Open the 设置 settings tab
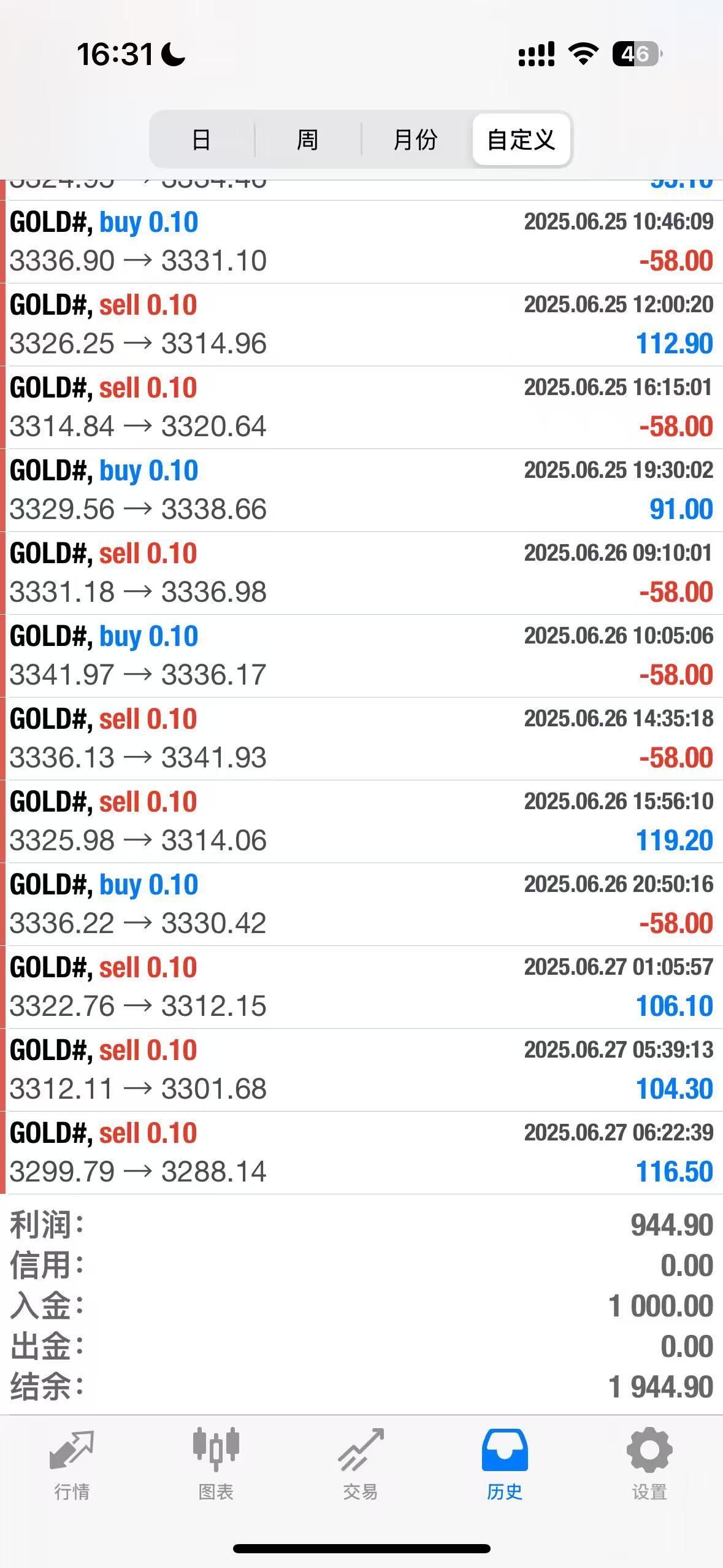 pos(649,1465)
